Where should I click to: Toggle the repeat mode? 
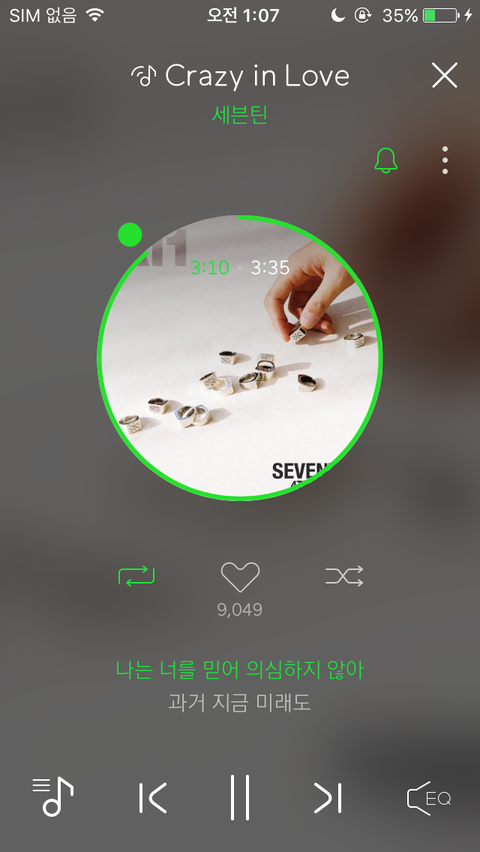(137, 576)
